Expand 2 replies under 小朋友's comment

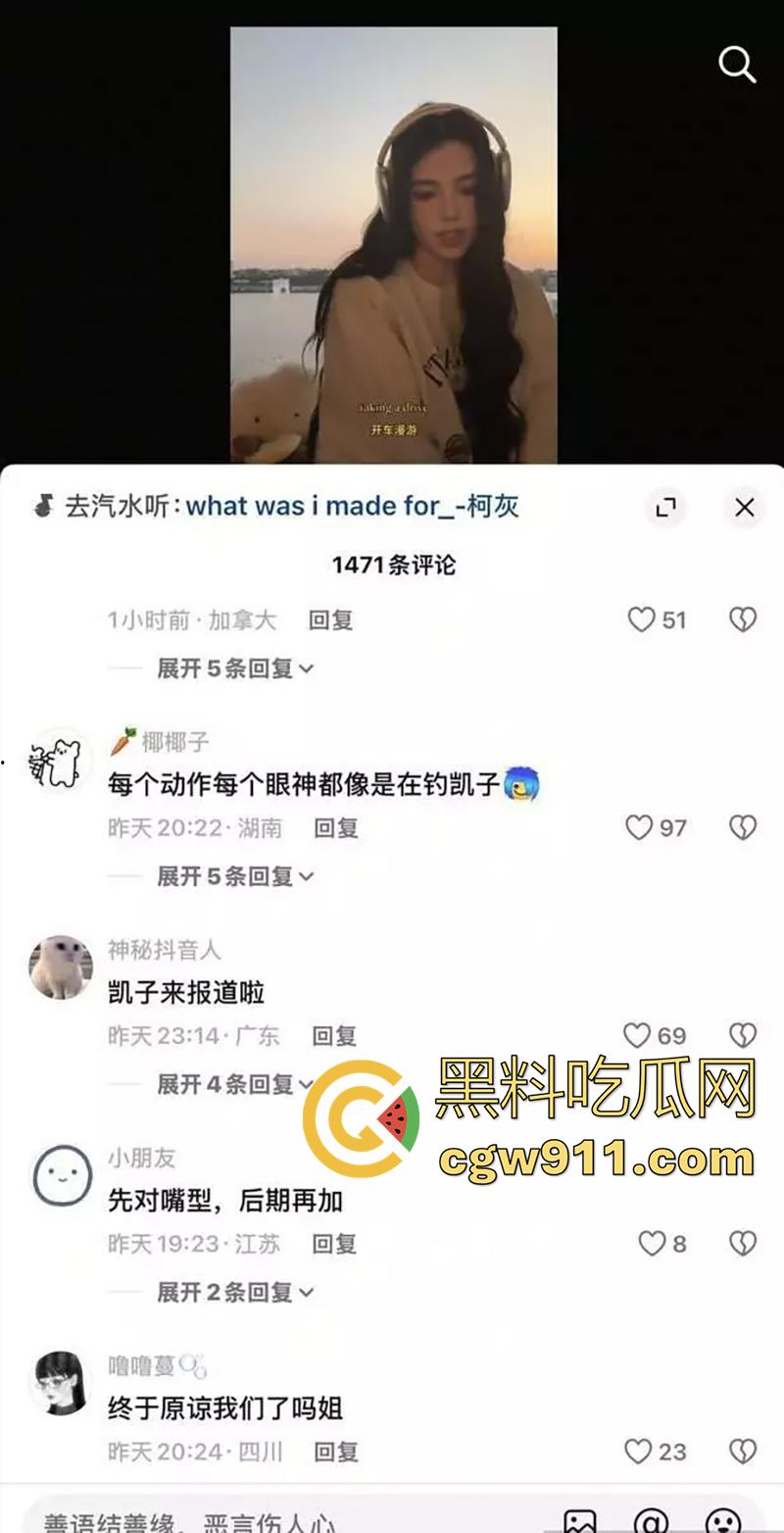pos(235,1293)
